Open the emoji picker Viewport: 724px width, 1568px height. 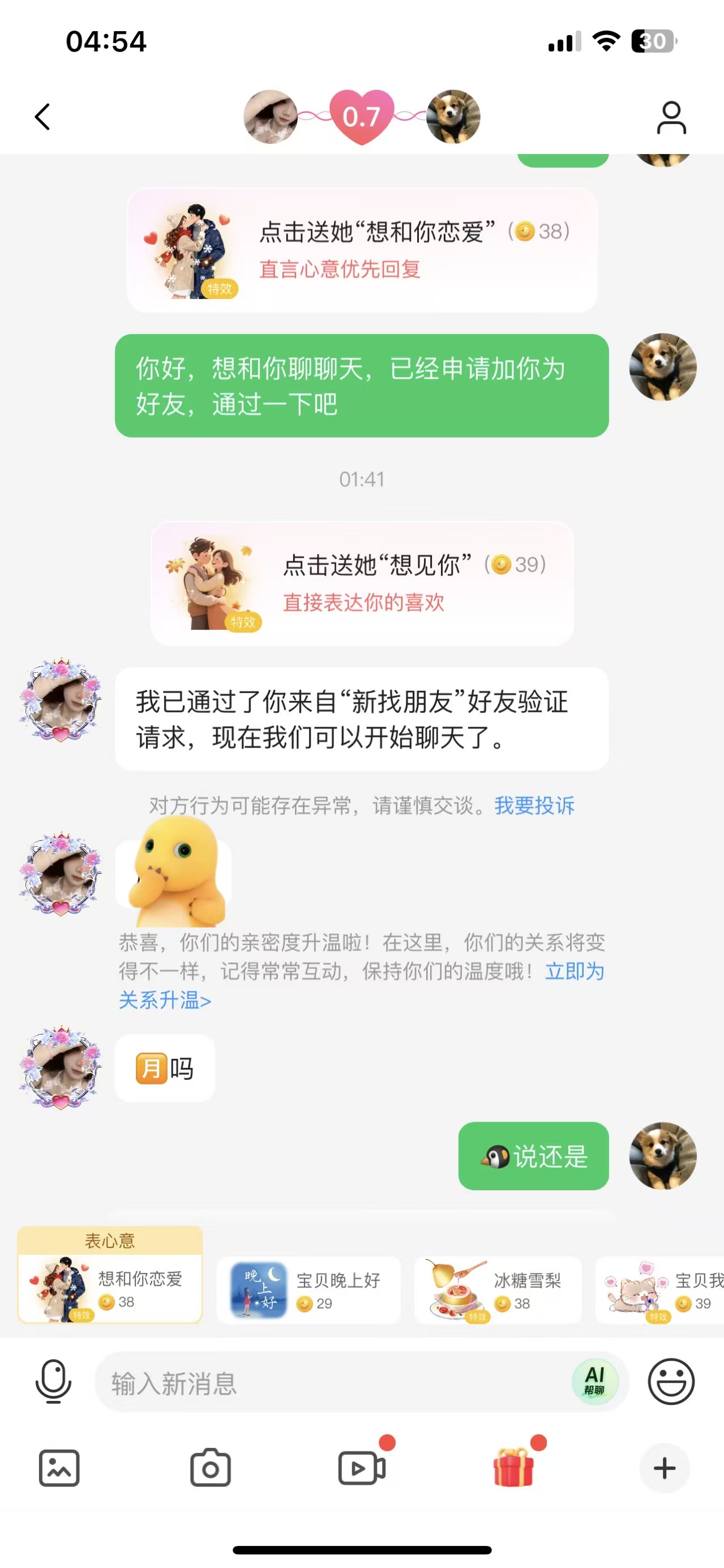point(670,1382)
